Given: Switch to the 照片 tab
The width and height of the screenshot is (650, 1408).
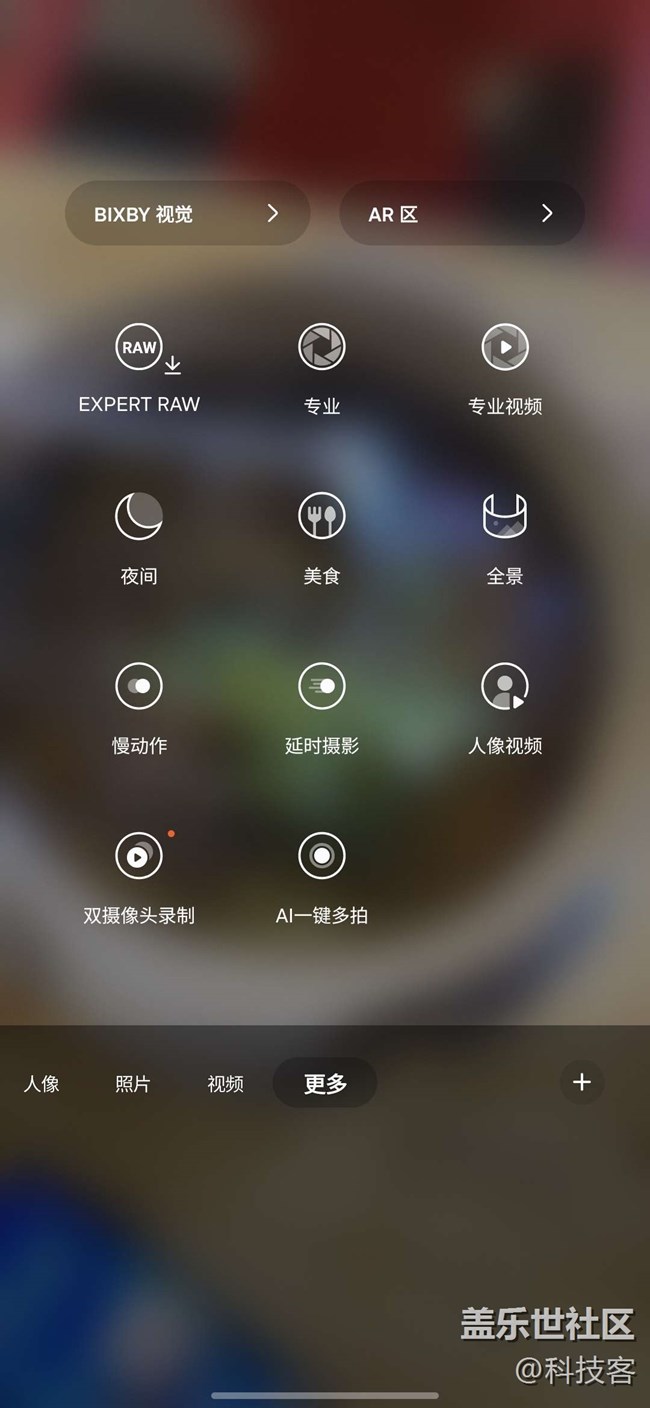Looking at the screenshot, I should (133, 1084).
